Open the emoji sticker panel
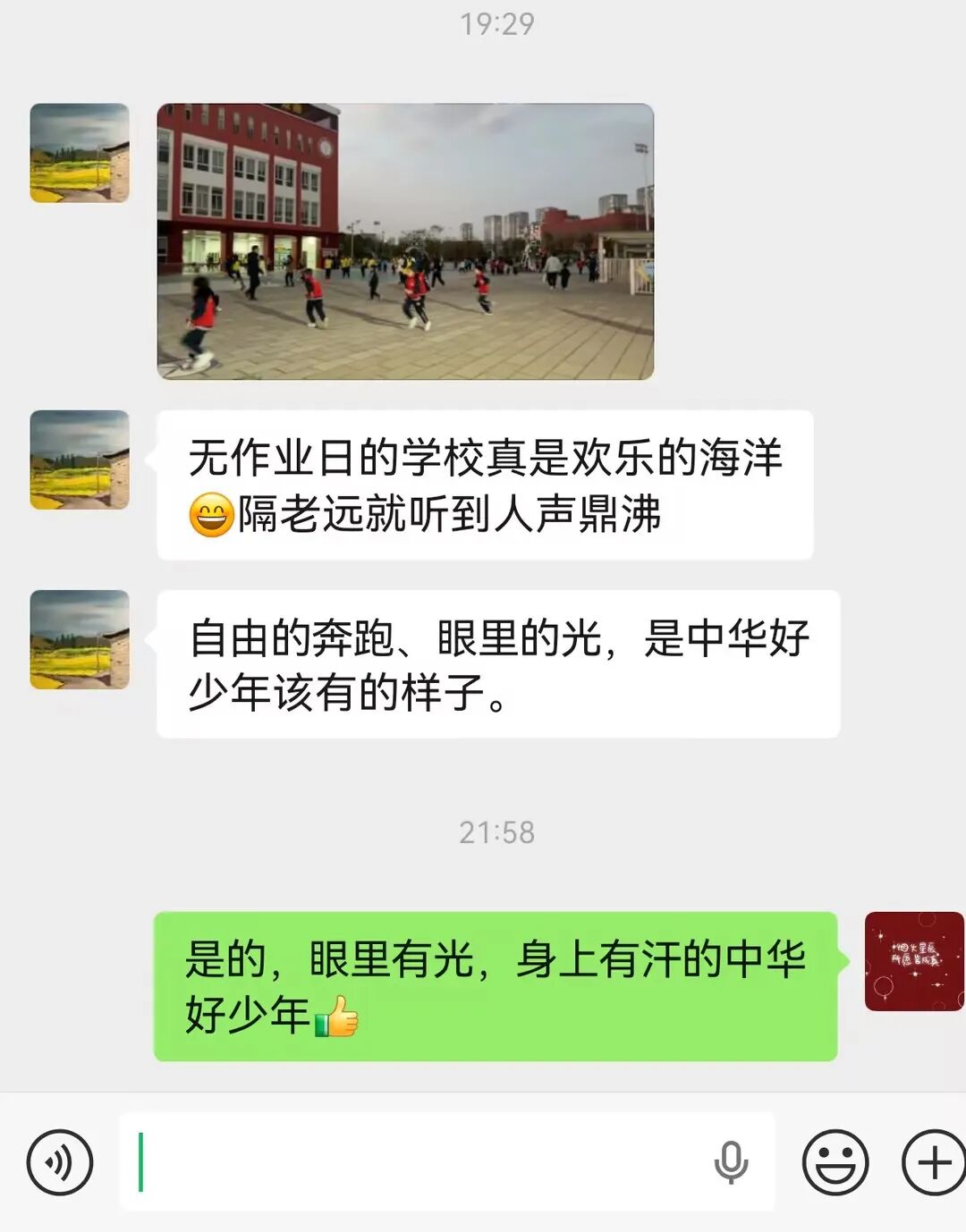The width and height of the screenshot is (966, 1232). [835, 1162]
